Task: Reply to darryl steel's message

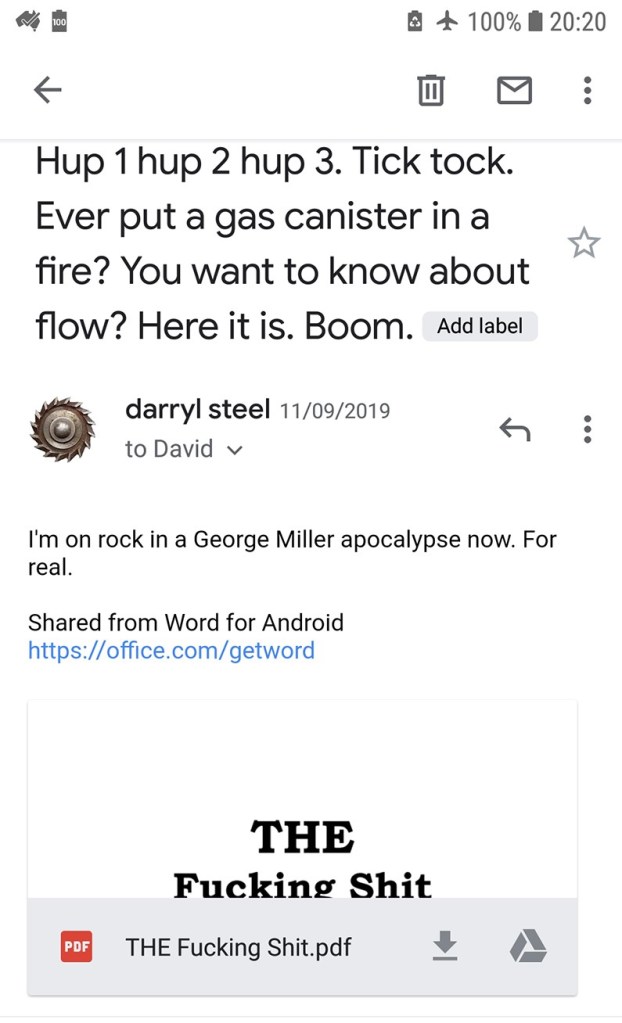Action: click(x=514, y=429)
